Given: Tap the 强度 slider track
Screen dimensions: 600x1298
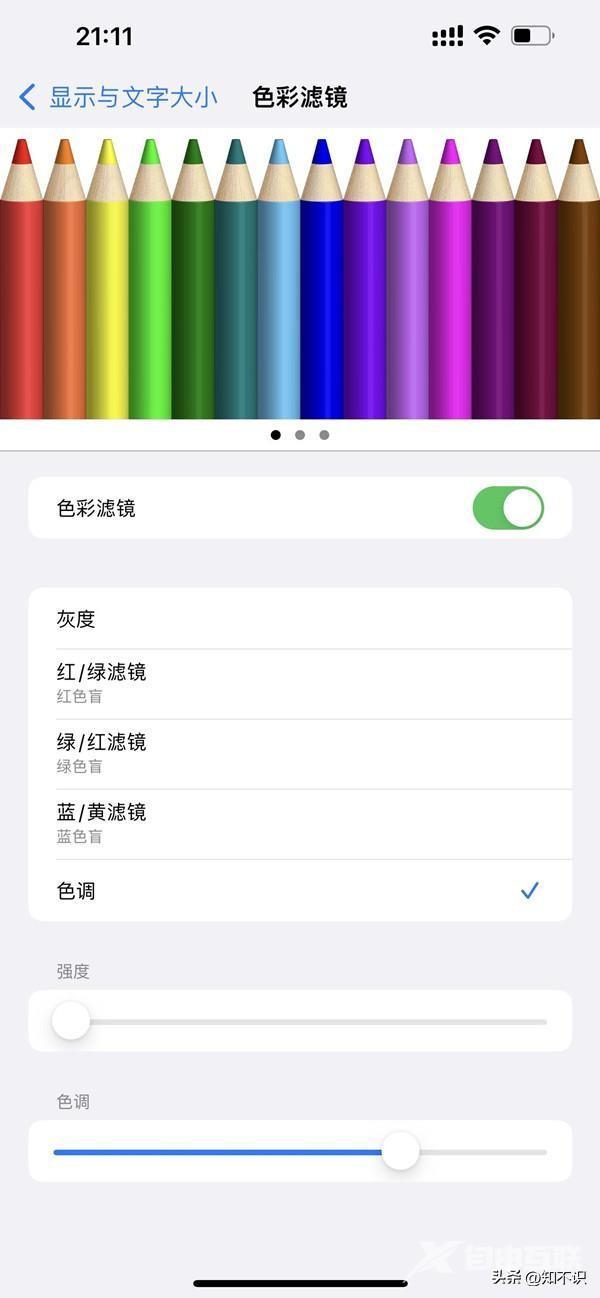Looking at the screenshot, I should point(300,1022).
